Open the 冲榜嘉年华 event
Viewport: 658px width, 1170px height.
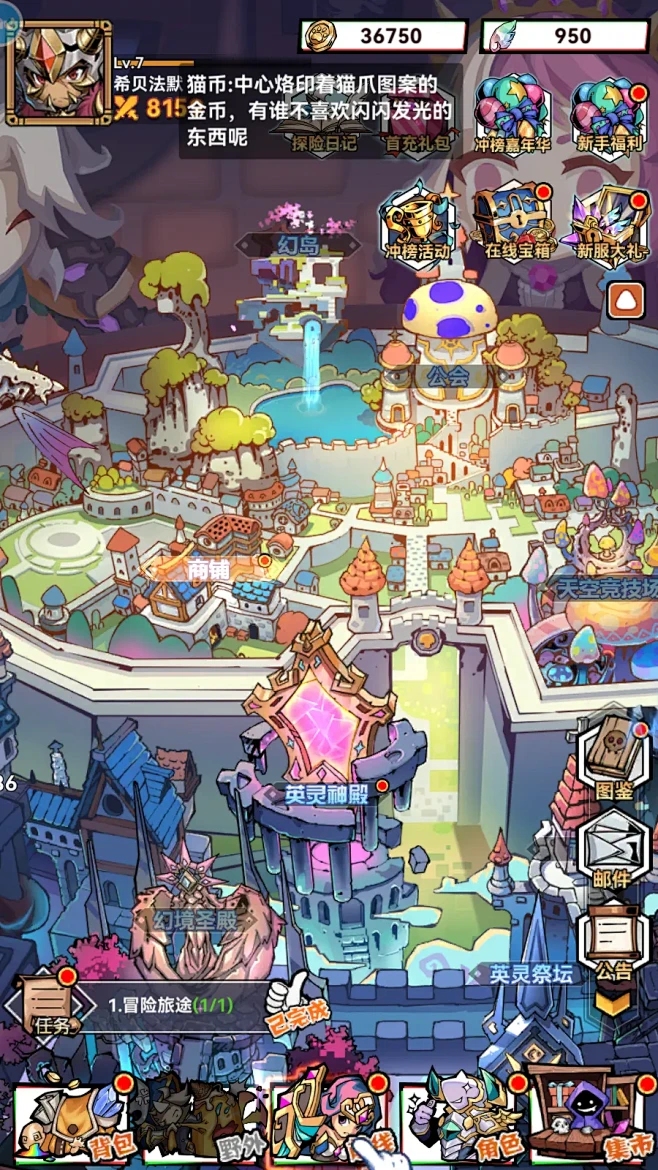[x=512, y=112]
